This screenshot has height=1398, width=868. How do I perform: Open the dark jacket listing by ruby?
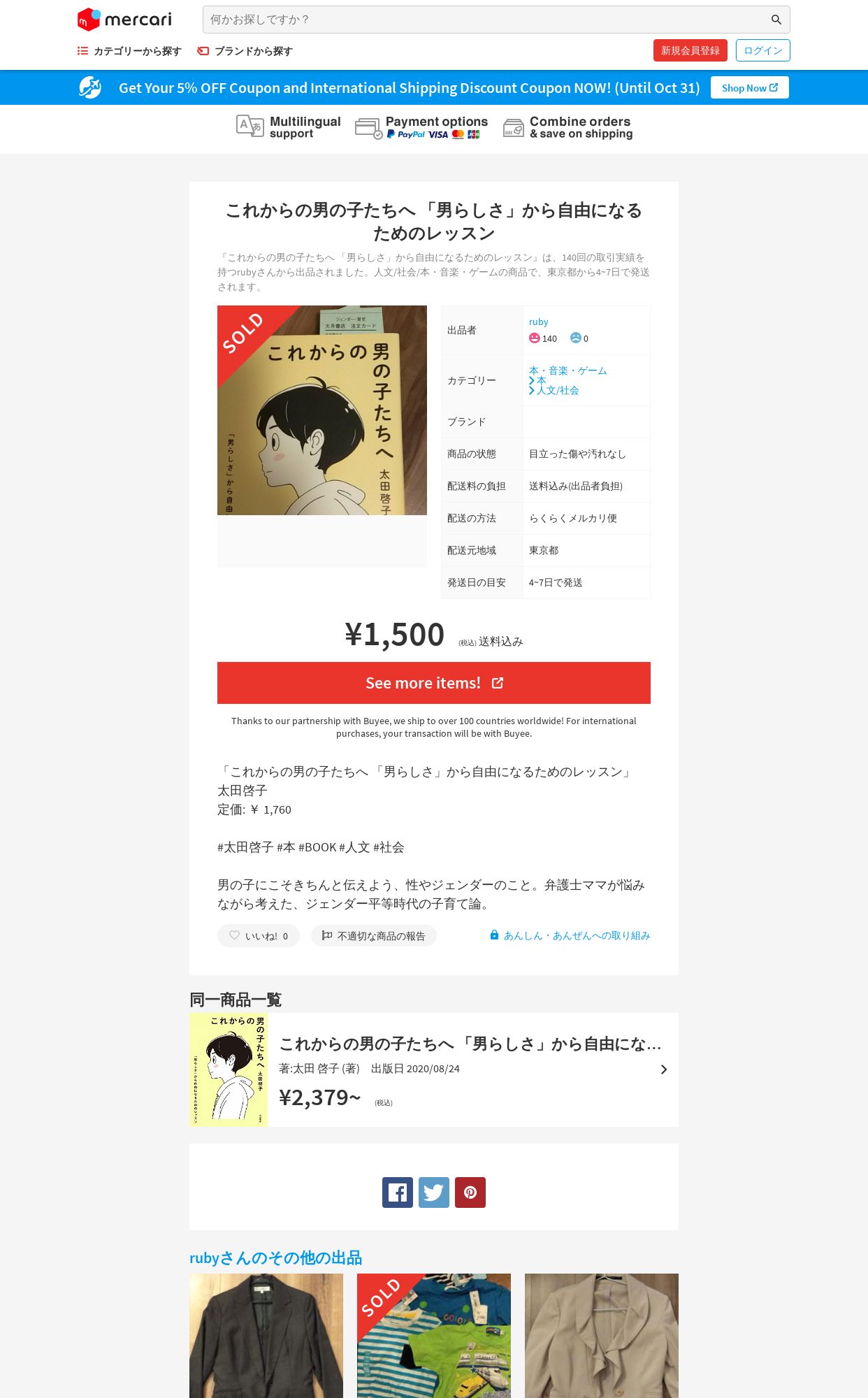(x=266, y=1336)
